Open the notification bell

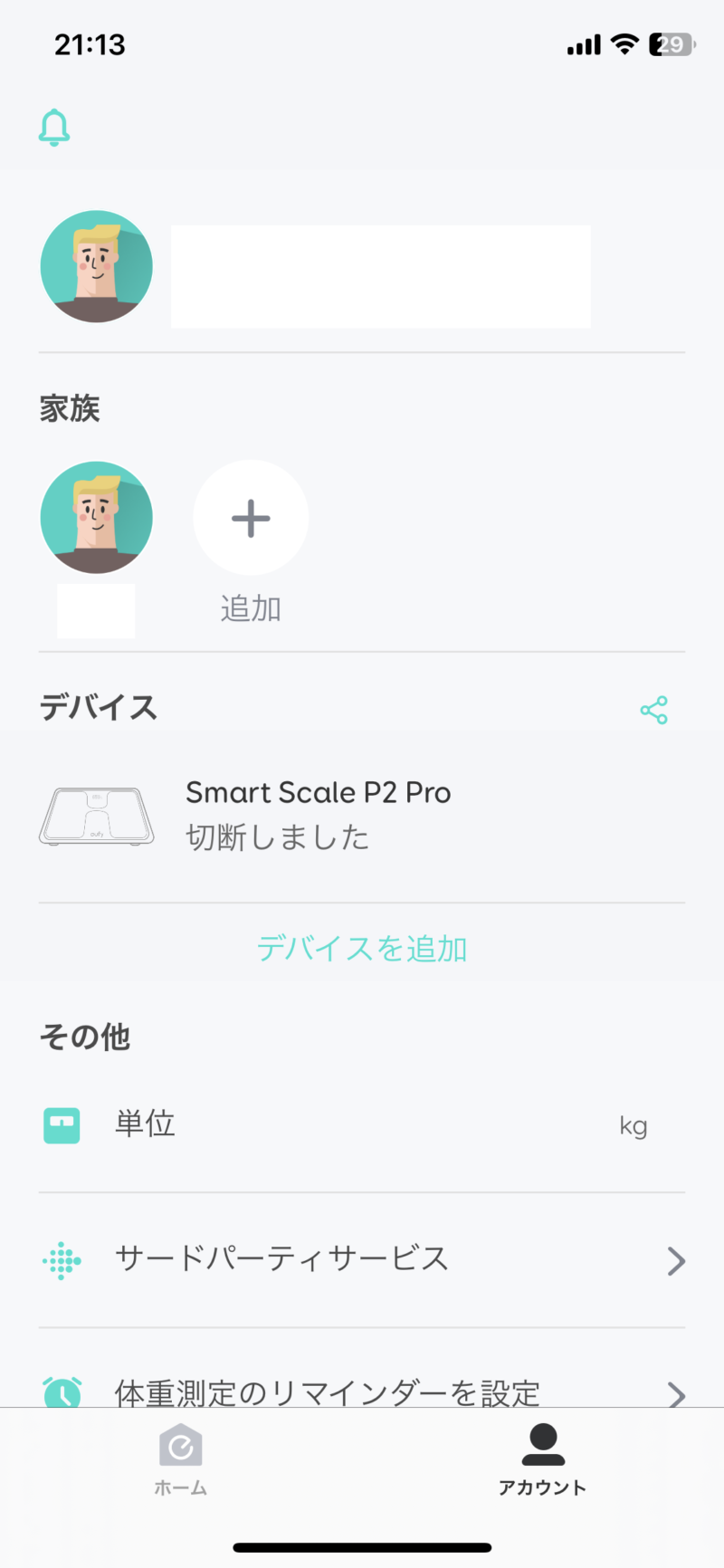tap(53, 127)
